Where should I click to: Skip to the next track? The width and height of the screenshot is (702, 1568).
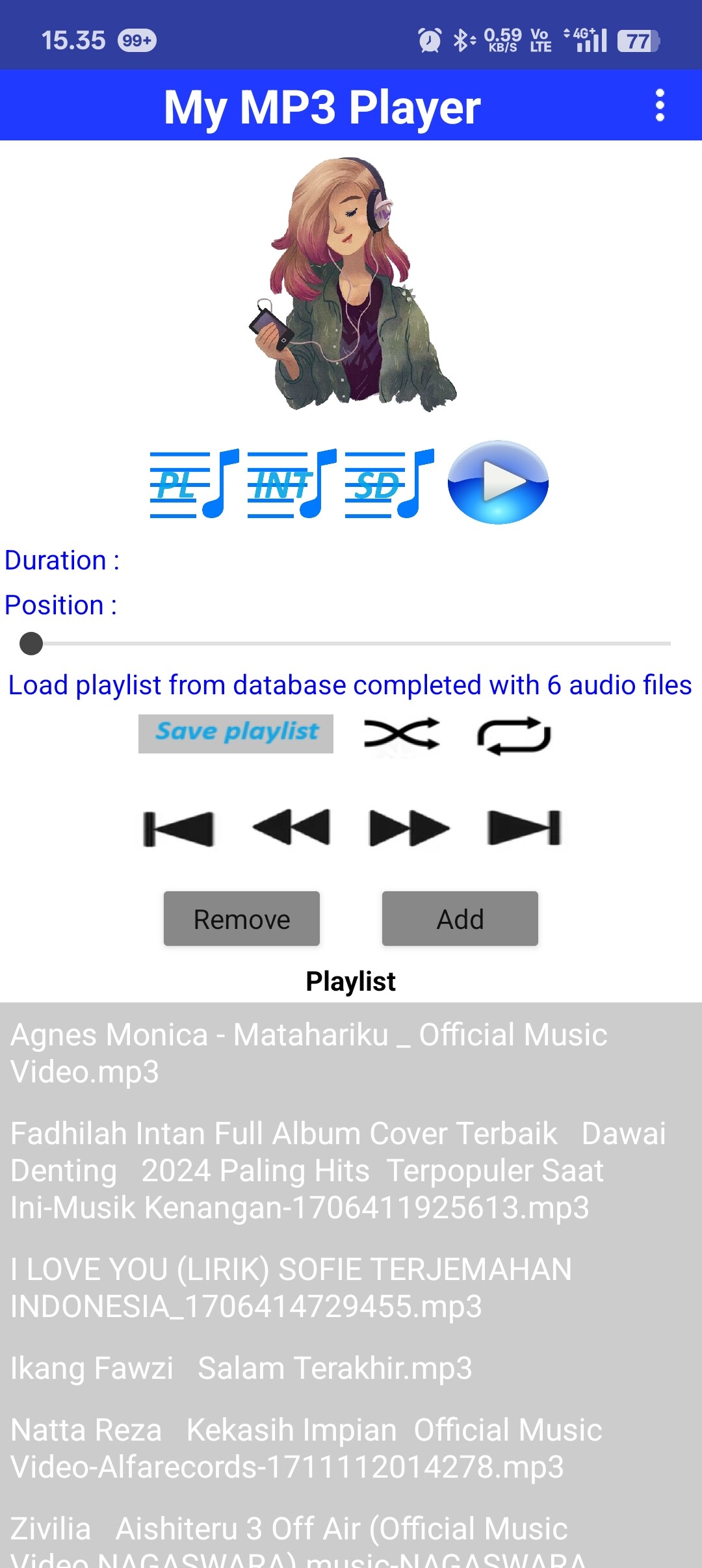point(524,828)
